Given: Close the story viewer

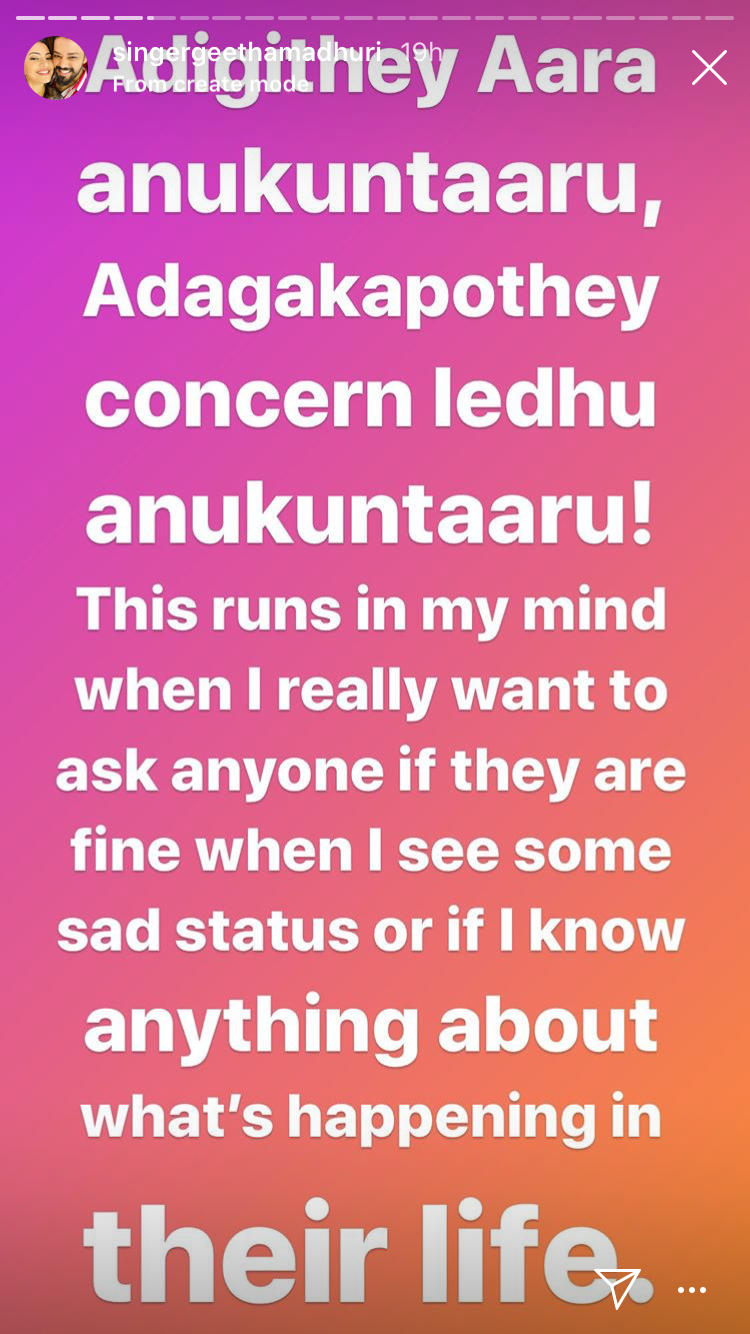Looking at the screenshot, I should tap(709, 68).
